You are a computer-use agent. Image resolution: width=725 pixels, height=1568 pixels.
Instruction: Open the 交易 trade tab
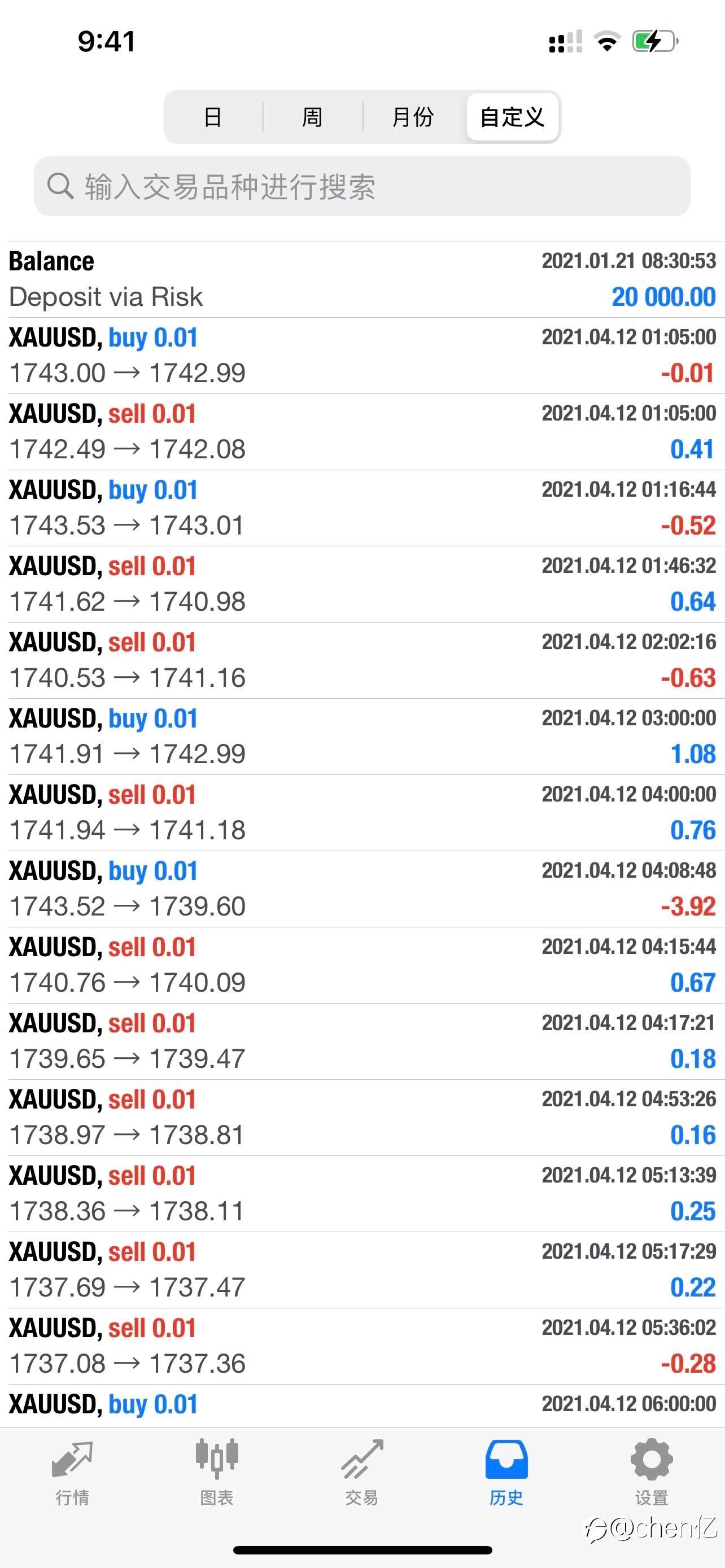[x=362, y=1473]
